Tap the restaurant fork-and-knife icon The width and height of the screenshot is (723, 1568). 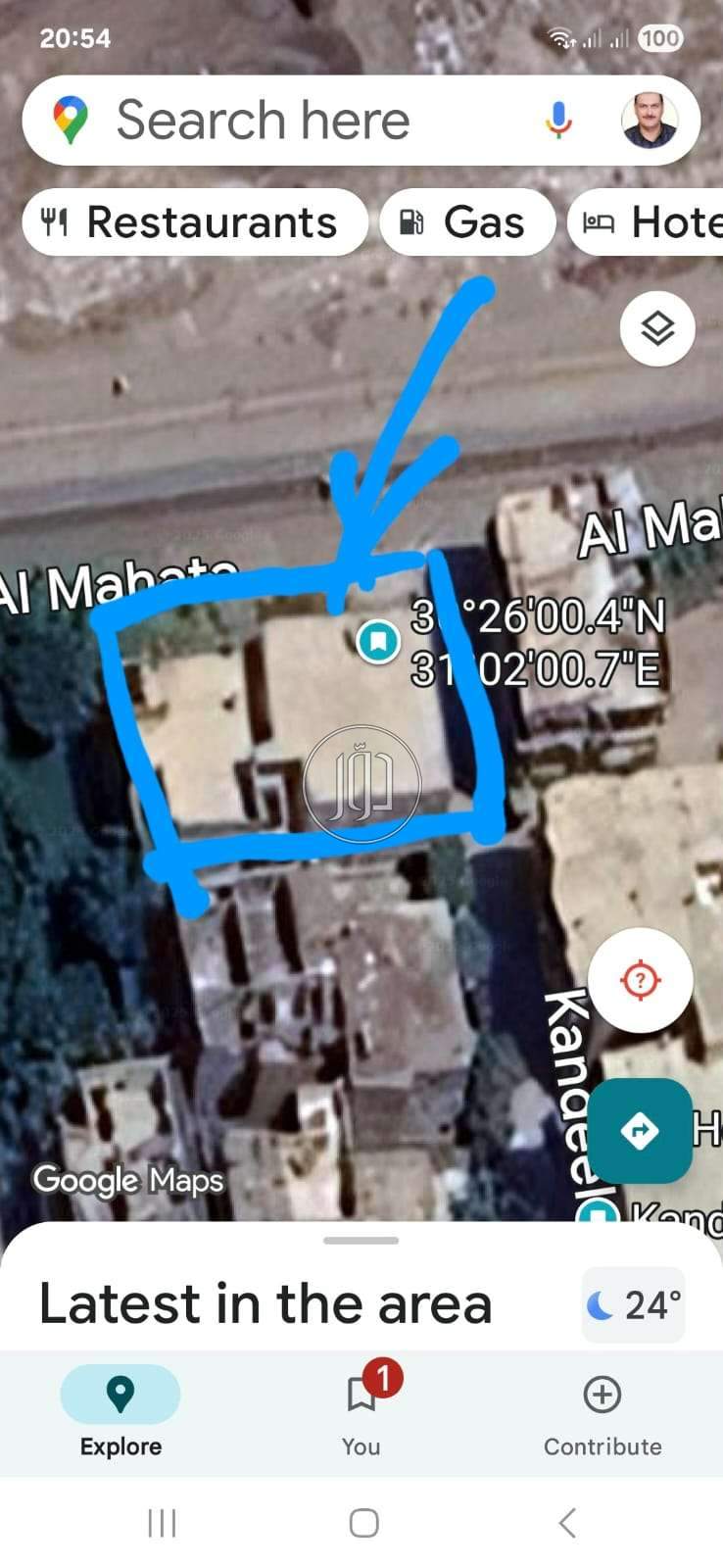(x=56, y=221)
